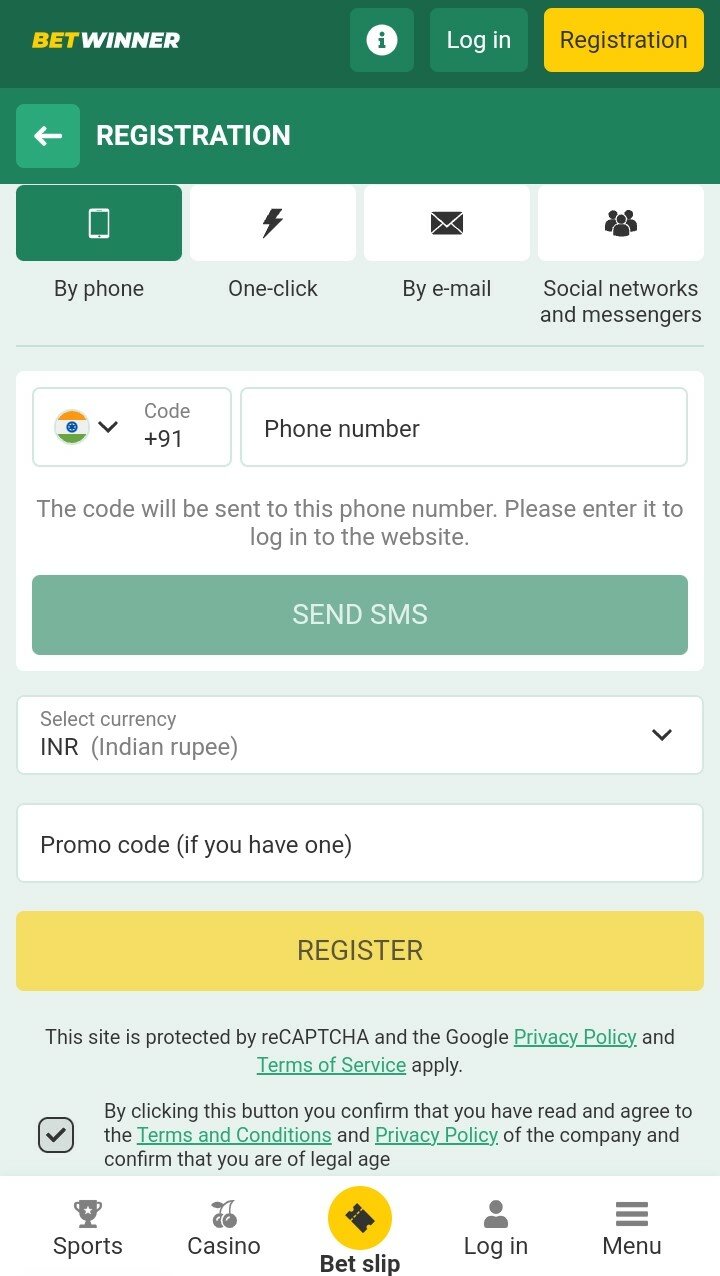This screenshot has height=1276, width=720.
Task: Open the +91 country code dropdown
Action: tap(132, 427)
